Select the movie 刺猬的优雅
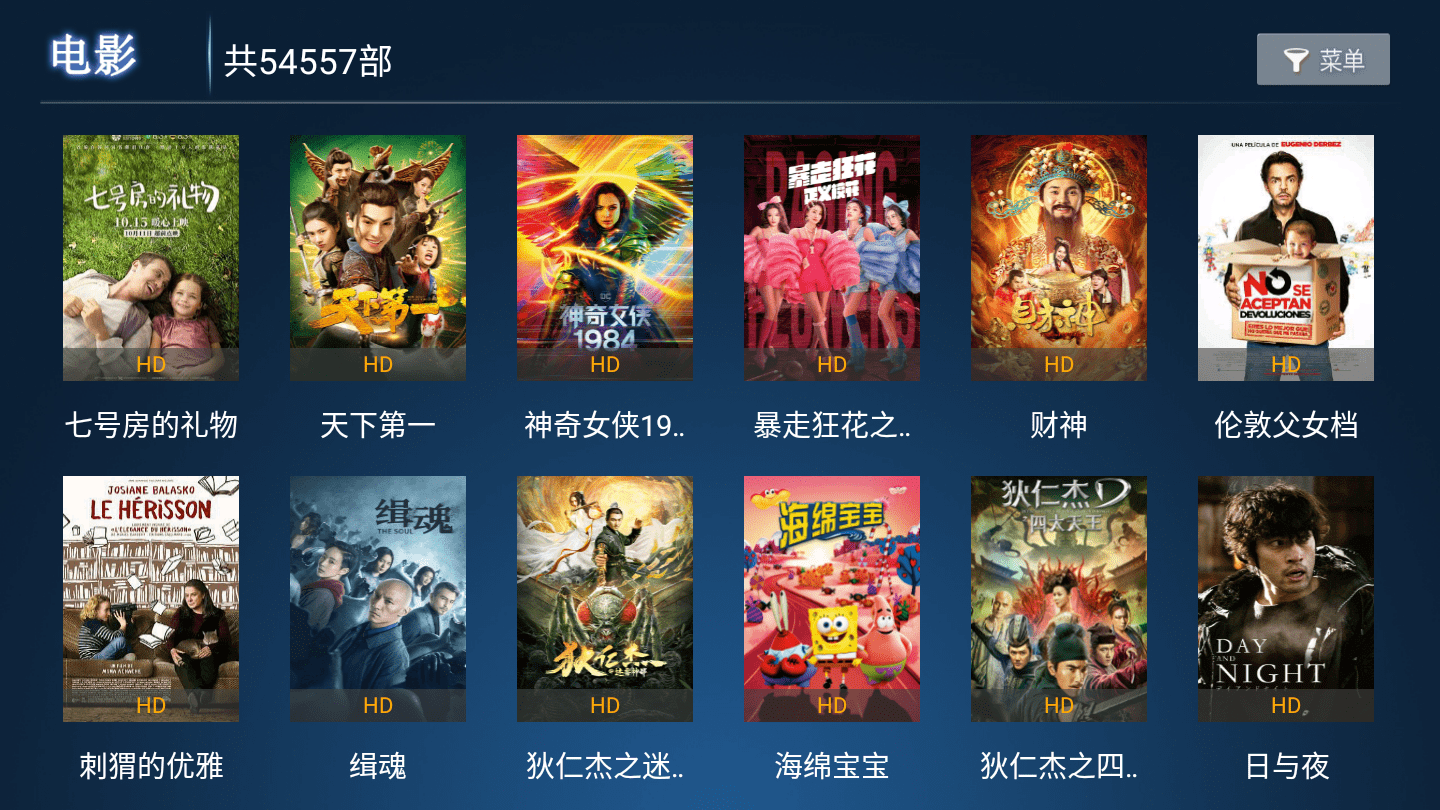 click(x=151, y=598)
